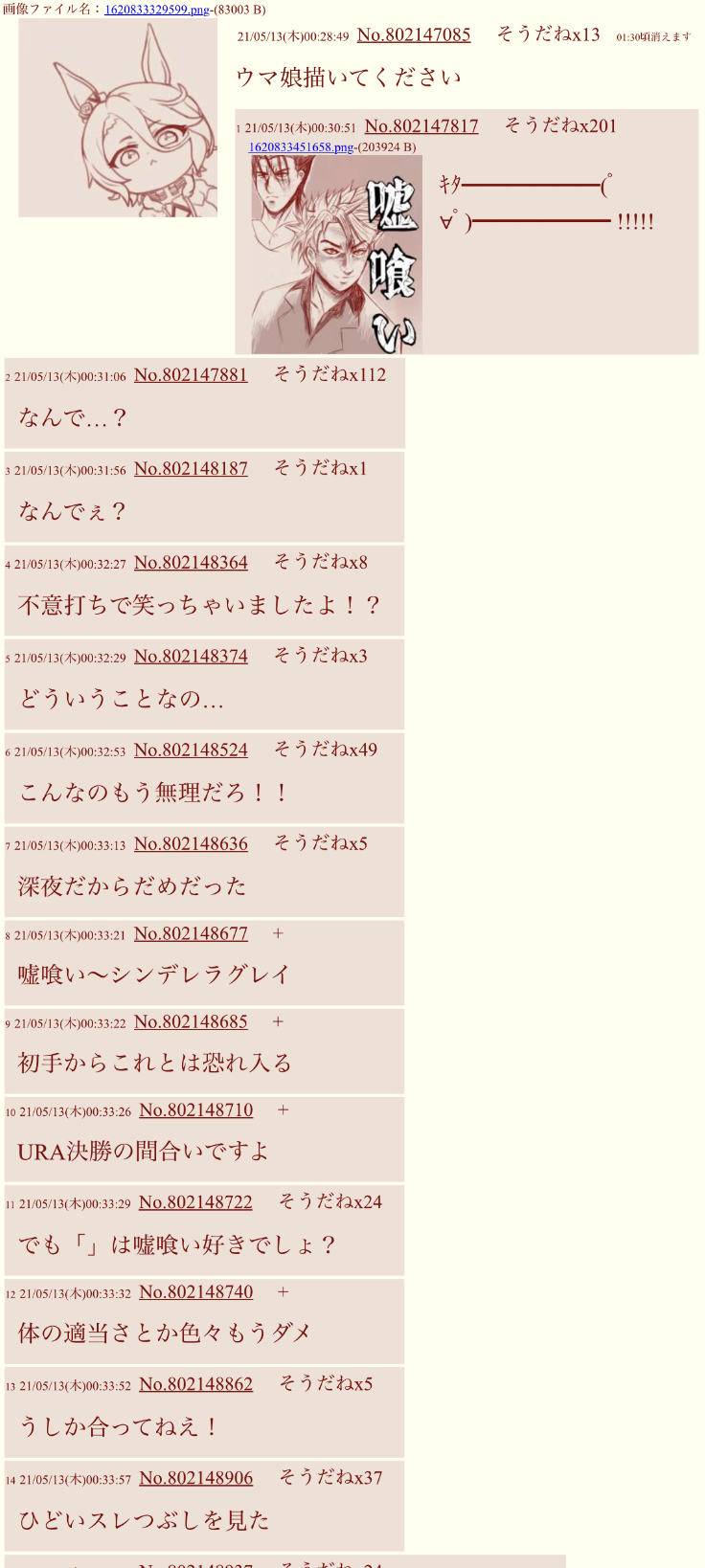Upvote そうだねx24 on reply 11

[330, 1201]
